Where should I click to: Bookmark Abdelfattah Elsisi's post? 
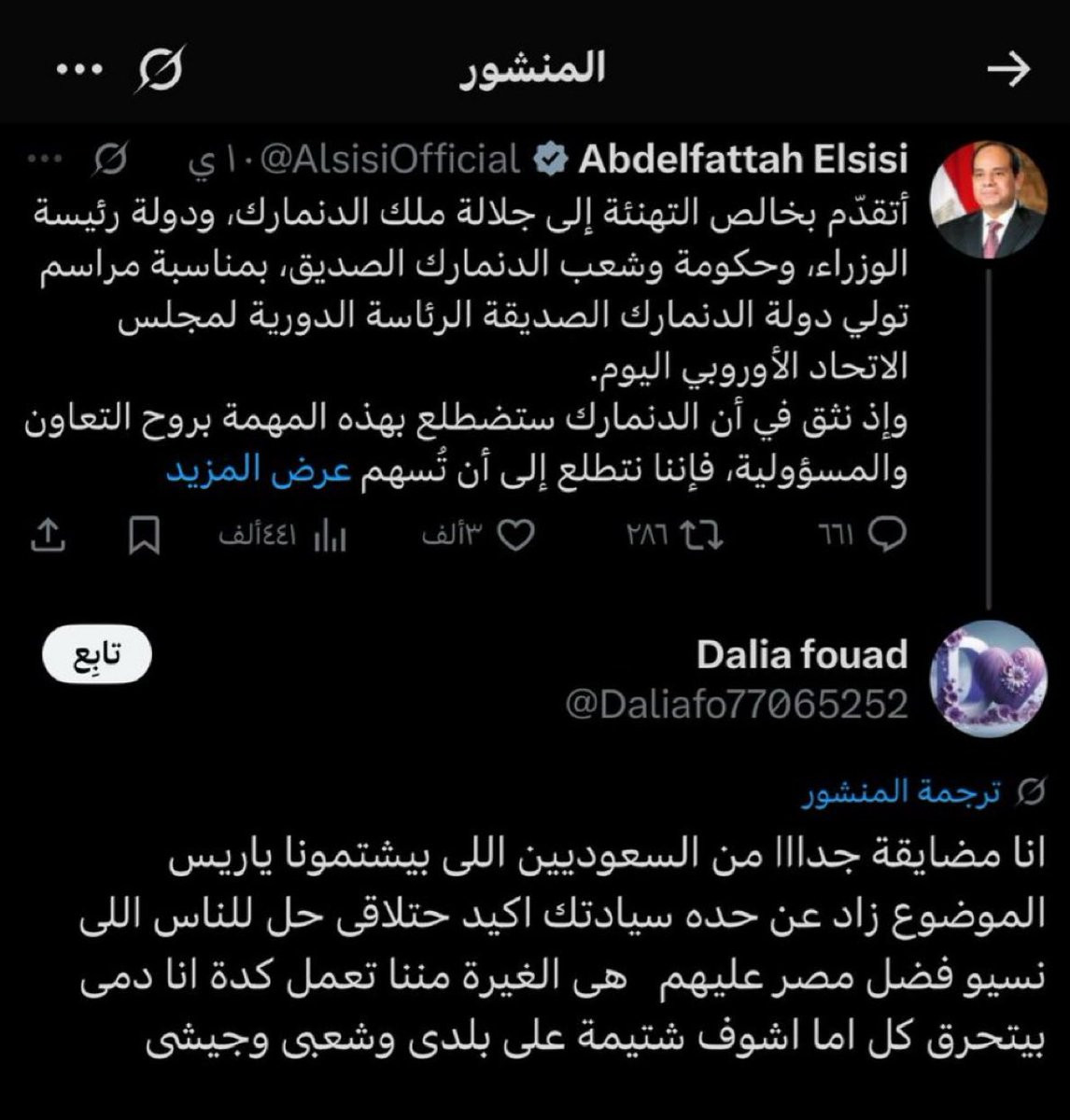pos(144,536)
